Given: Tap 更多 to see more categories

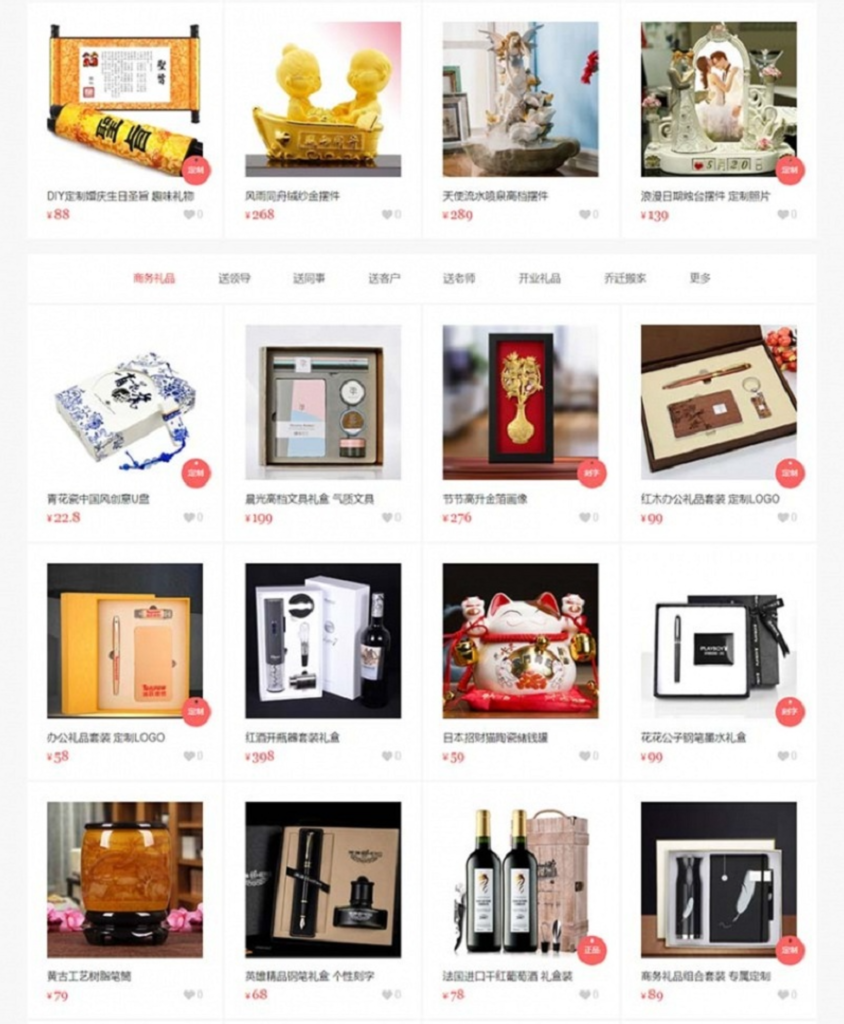Looking at the screenshot, I should click(x=700, y=279).
